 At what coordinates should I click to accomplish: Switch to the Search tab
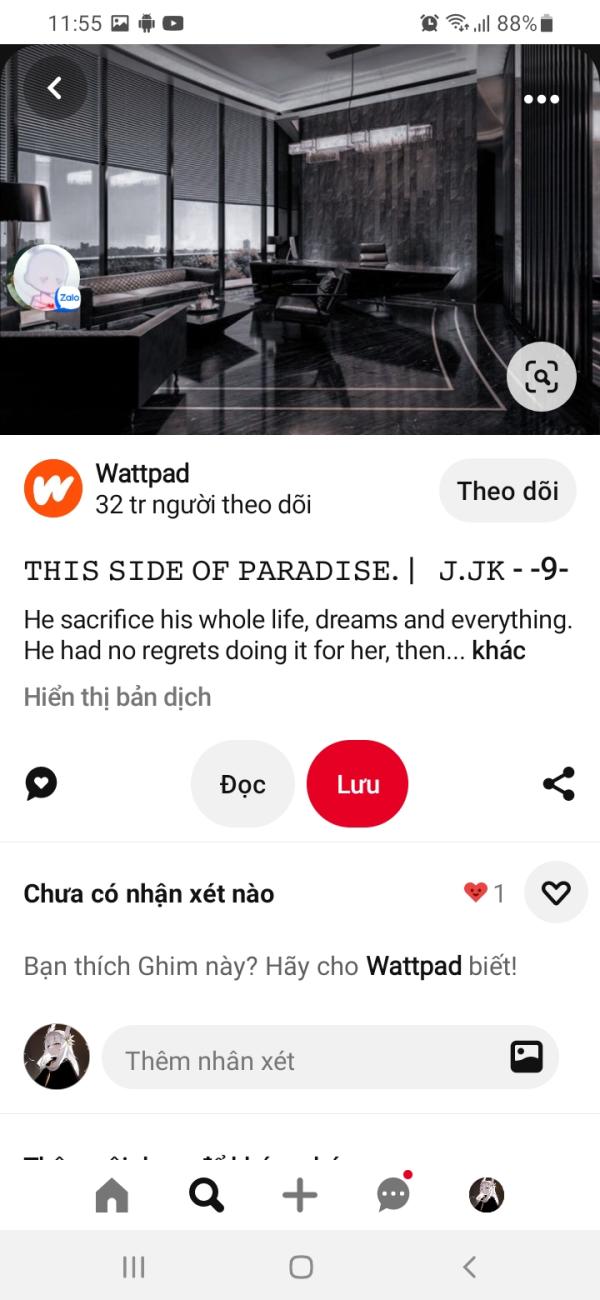[206, 1195]
